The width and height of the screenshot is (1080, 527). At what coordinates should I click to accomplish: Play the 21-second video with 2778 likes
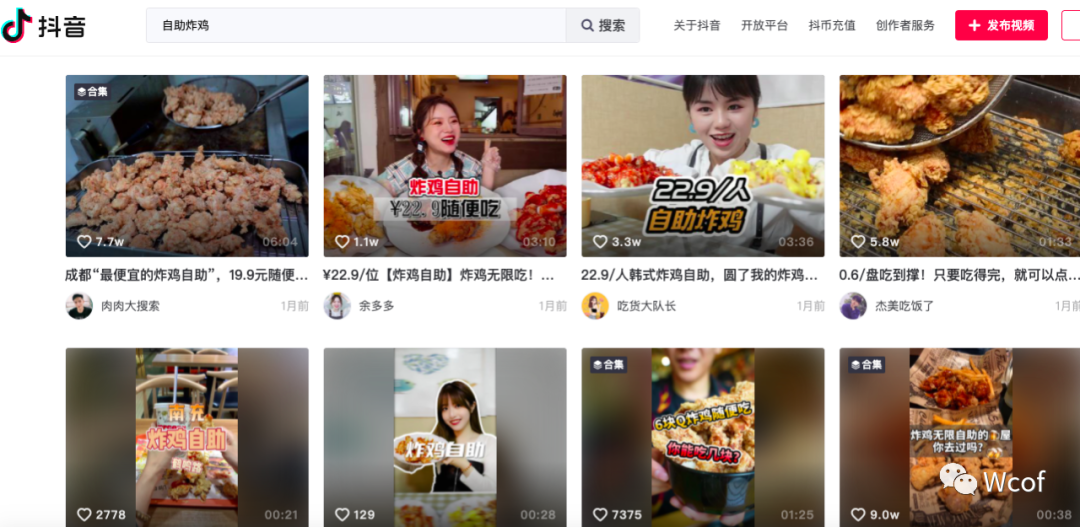tap(187, 437)
